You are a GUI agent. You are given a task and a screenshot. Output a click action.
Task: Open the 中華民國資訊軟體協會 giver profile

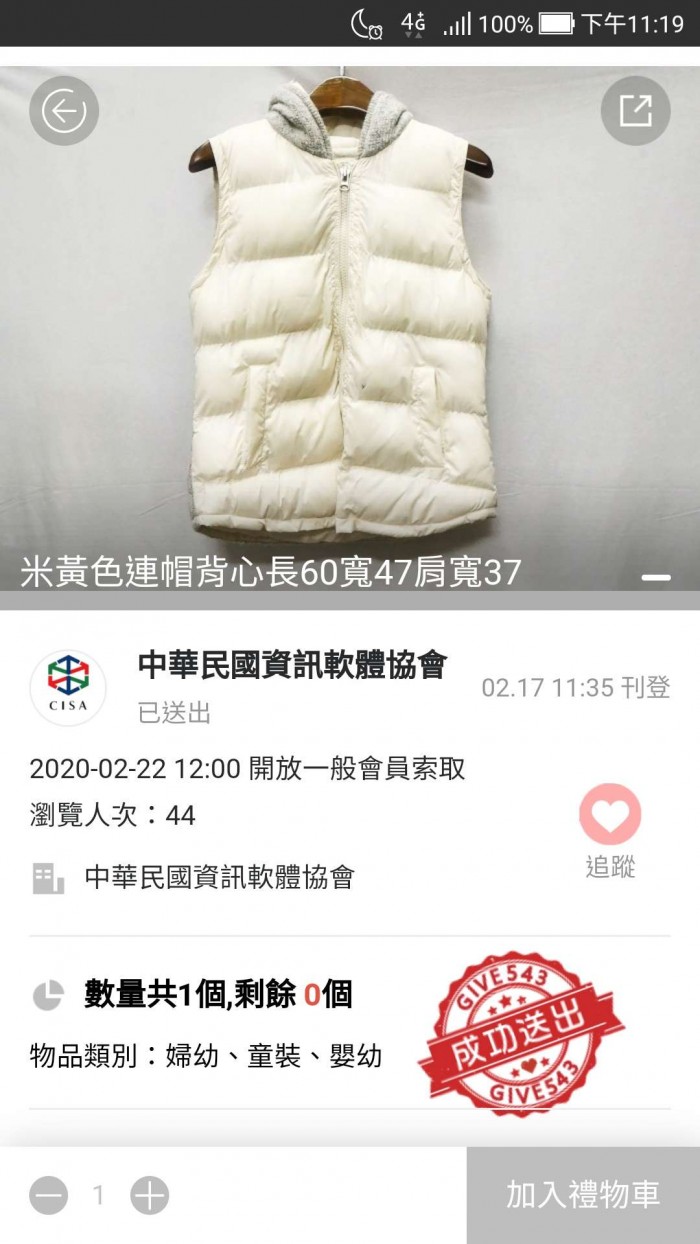[x=291, y=665]
